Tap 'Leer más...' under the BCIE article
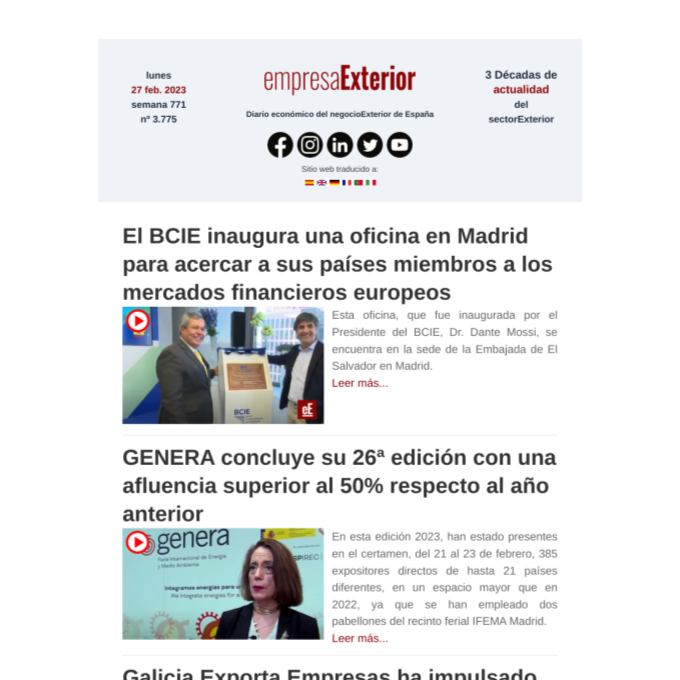 coord(359,383)
